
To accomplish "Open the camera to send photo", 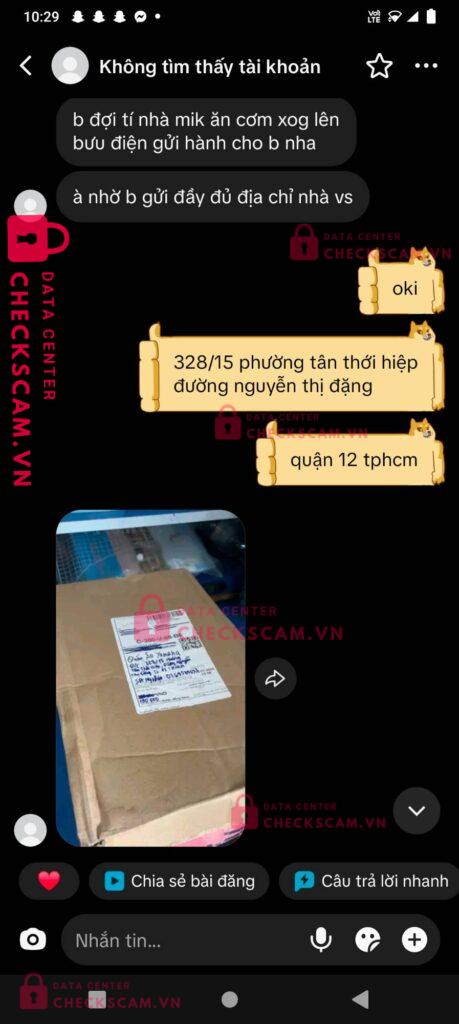I will coord(33,940).
